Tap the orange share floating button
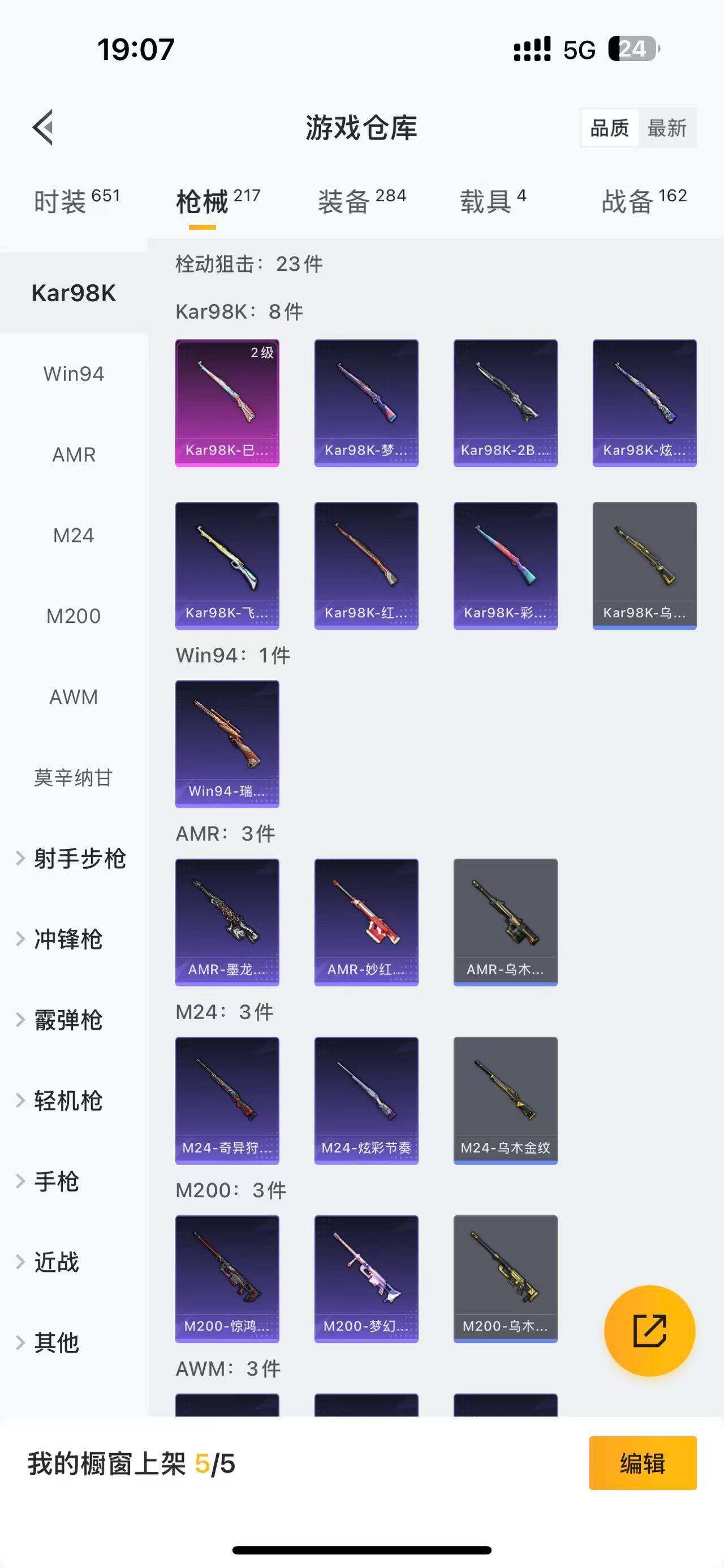 coord(649,1331)
